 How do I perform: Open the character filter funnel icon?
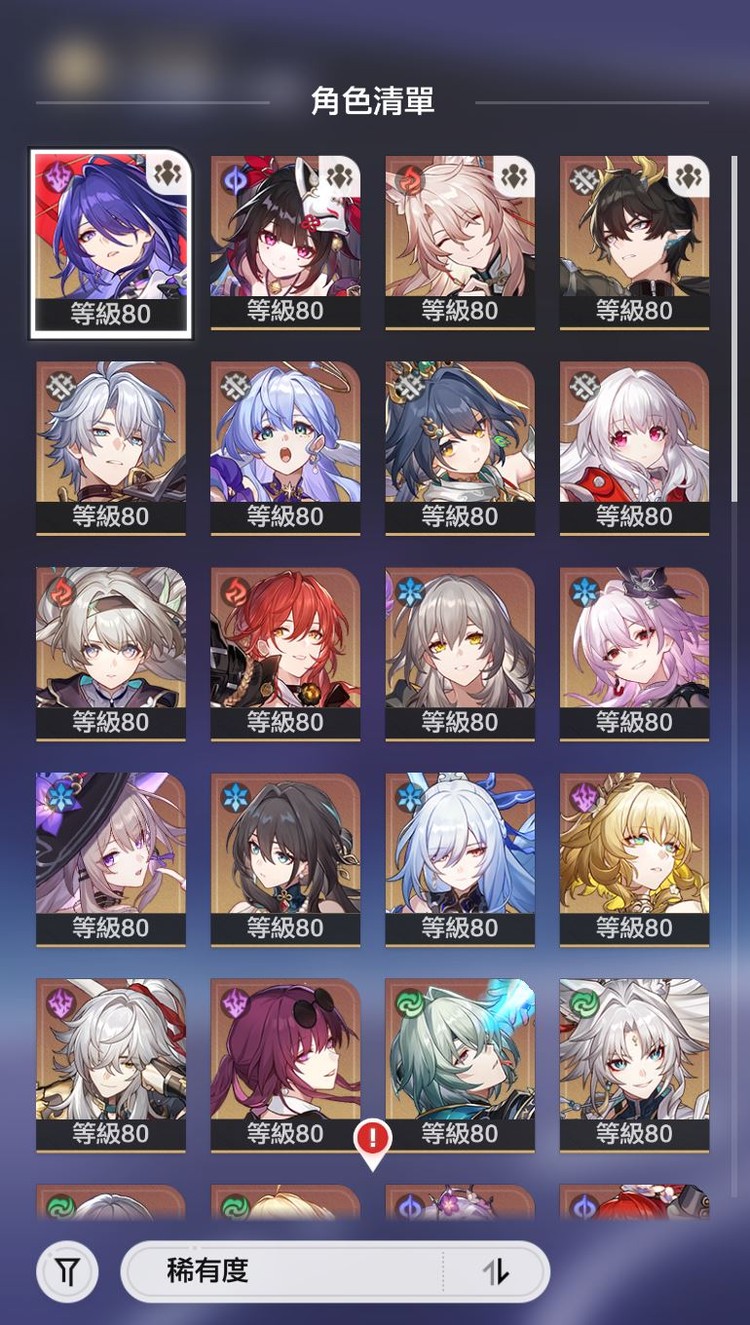66,1272
